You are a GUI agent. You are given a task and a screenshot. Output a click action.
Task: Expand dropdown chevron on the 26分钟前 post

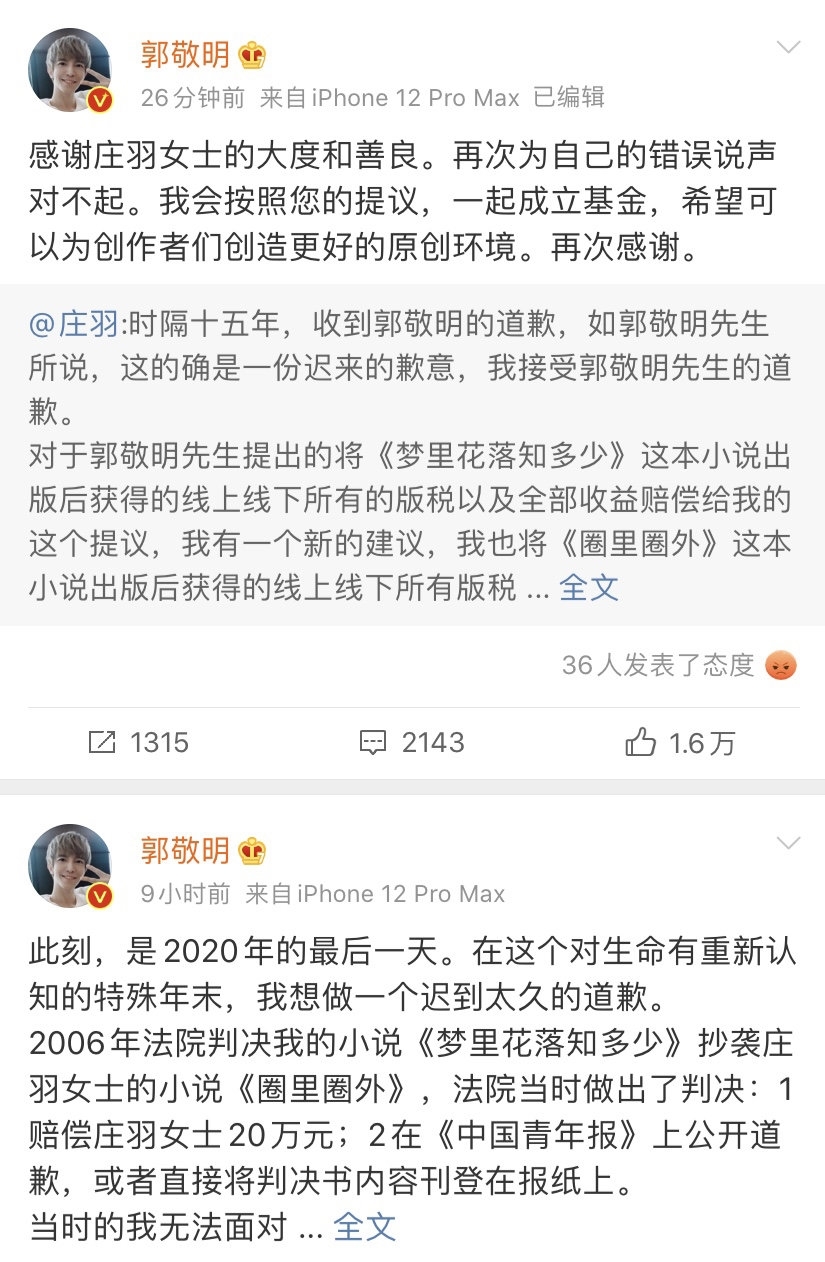pyautogui.click(x=789, y=48)
